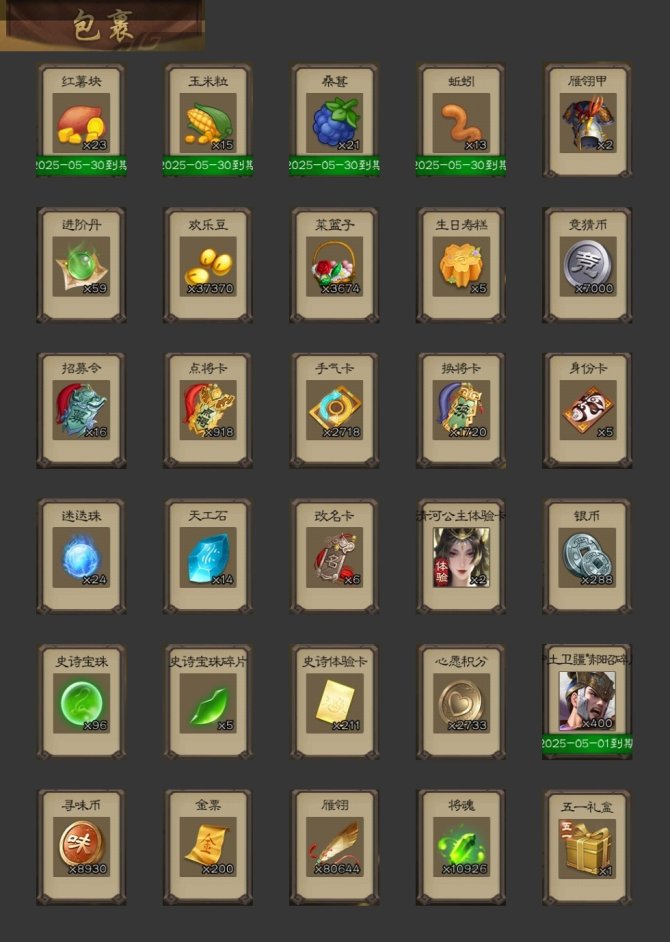Viewport: 670px width, 942px height.
Task: Tap the 将魂 item card
Action: [x=461, y=847]
